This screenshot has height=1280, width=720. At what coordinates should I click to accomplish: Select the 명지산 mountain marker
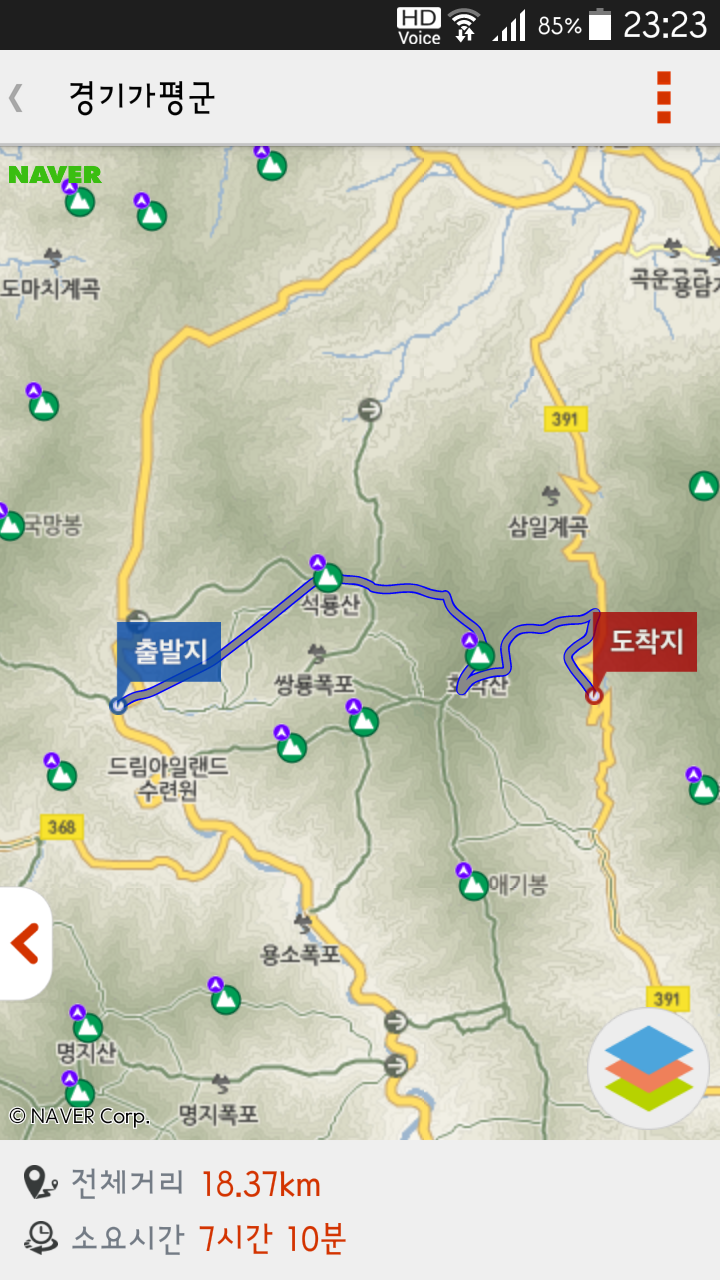(x=87, y=1027)
